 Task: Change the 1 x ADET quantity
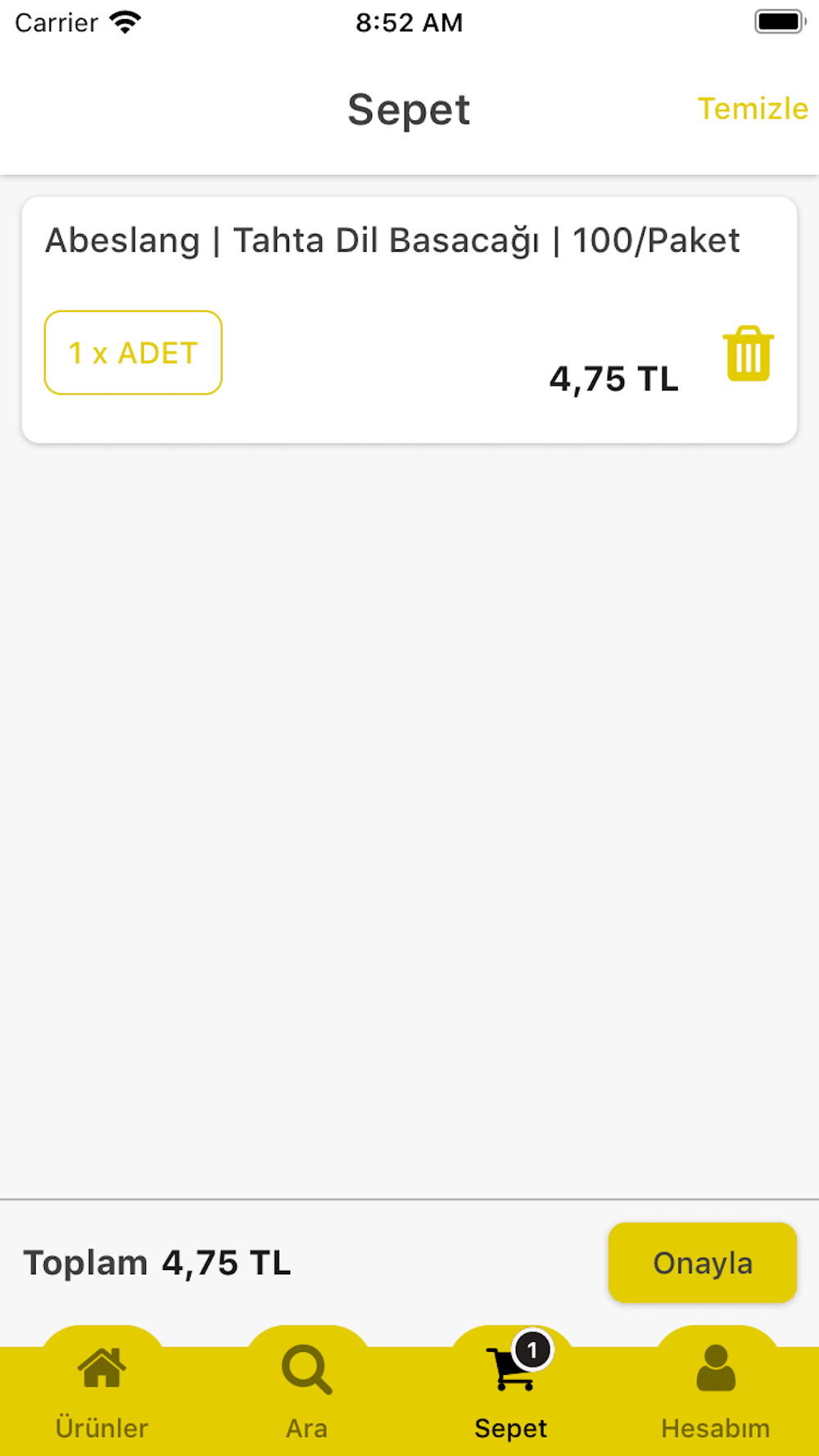coord(133,353)
